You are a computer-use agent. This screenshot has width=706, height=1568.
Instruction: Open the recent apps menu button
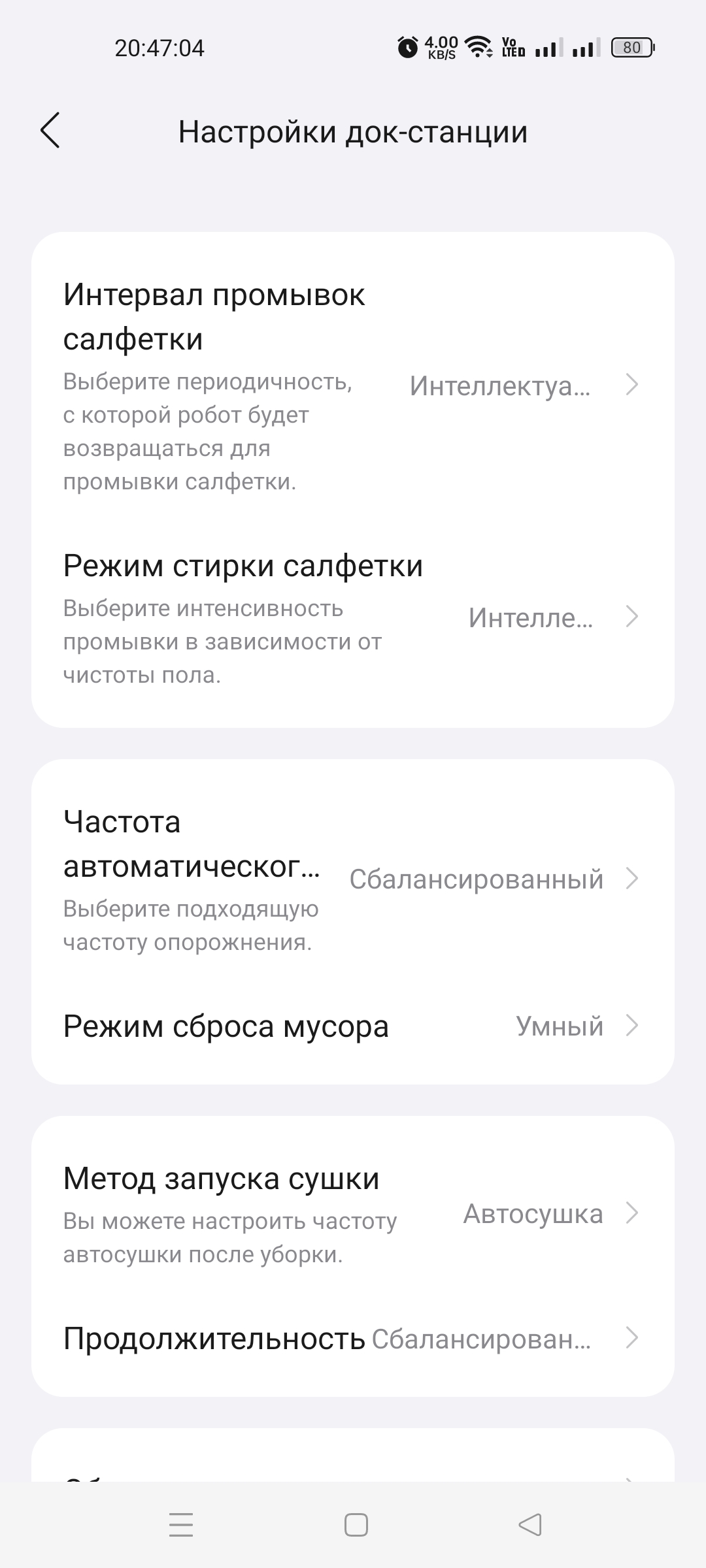181,1525
